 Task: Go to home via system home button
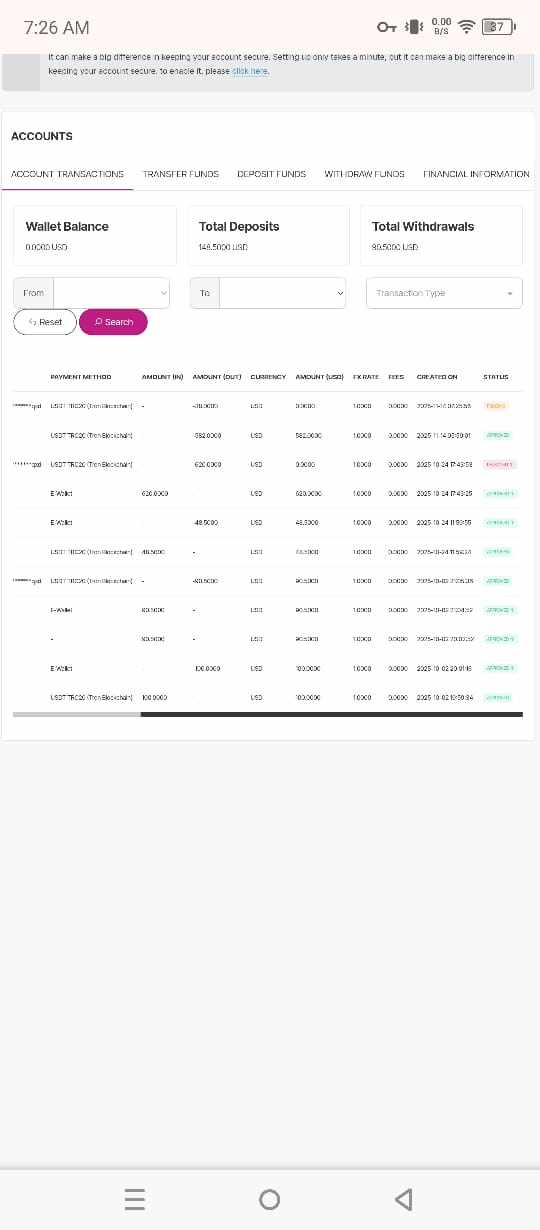pos(269,1199)
